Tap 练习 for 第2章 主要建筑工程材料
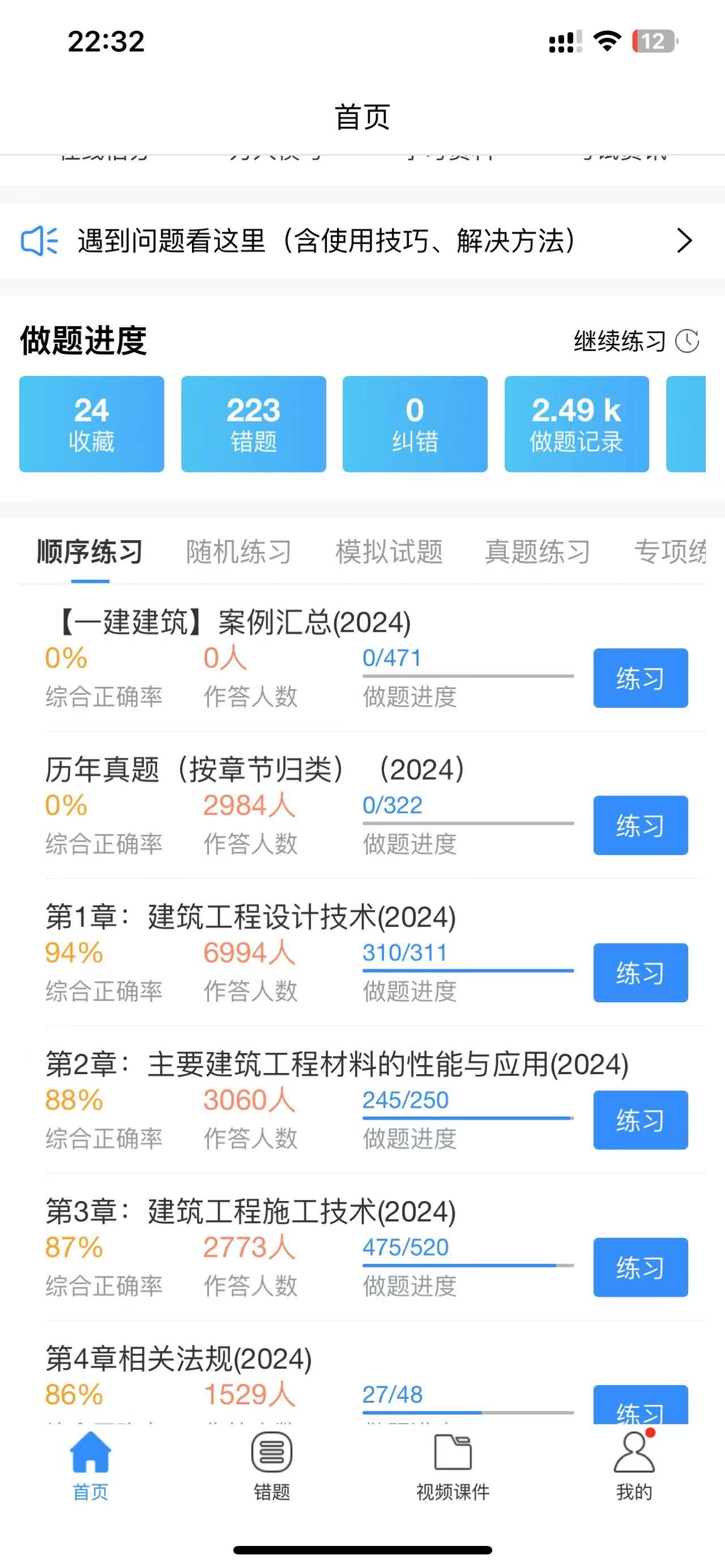Screen dimensions: 725x1568 pyautogui.click(x=641, y=1120)
